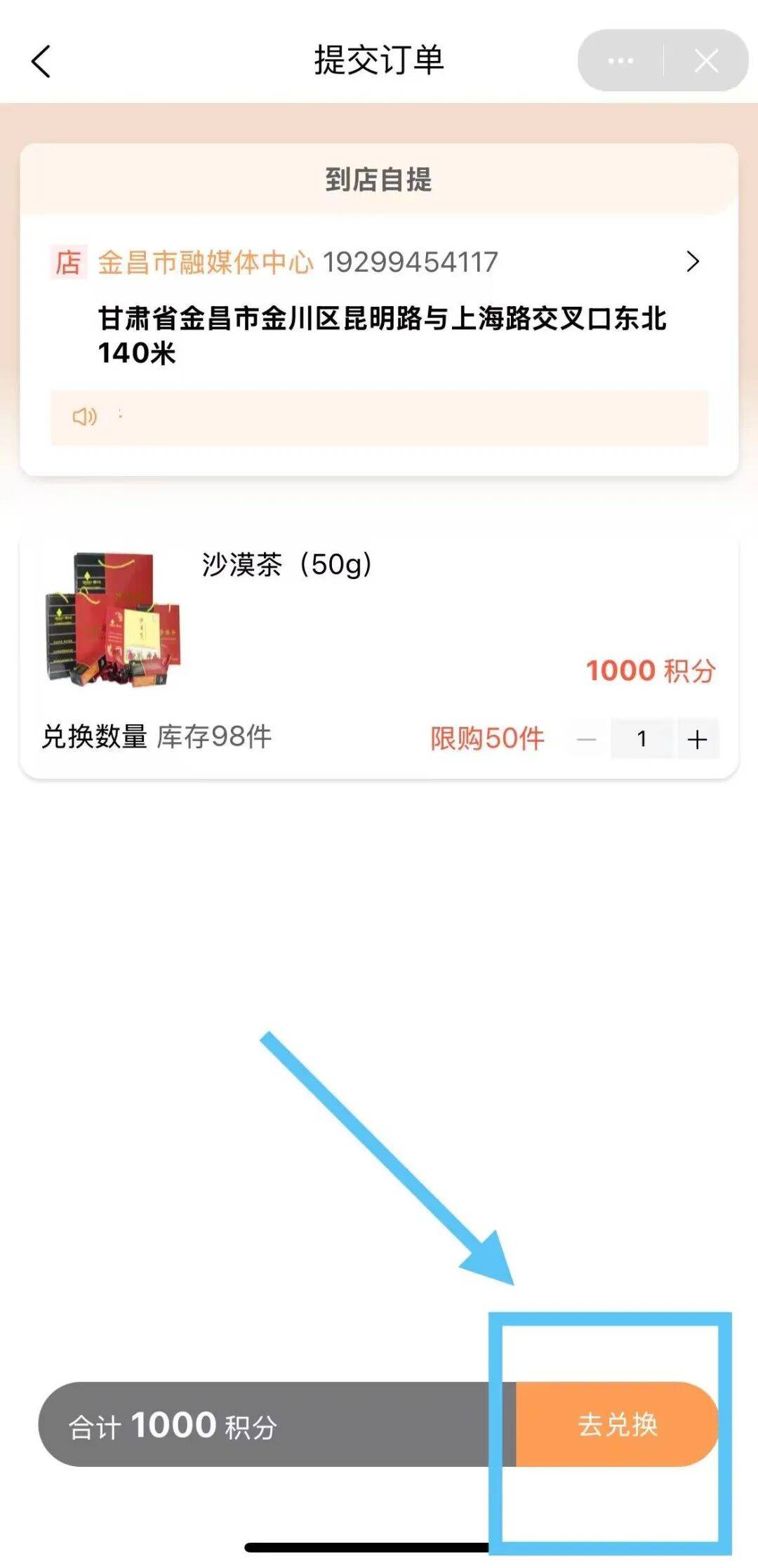Decrease exchange quantity with minus button
Image resolution: width=758 pixels, height=1568 pixels.
pyautogui.click(x=586, y=739)
